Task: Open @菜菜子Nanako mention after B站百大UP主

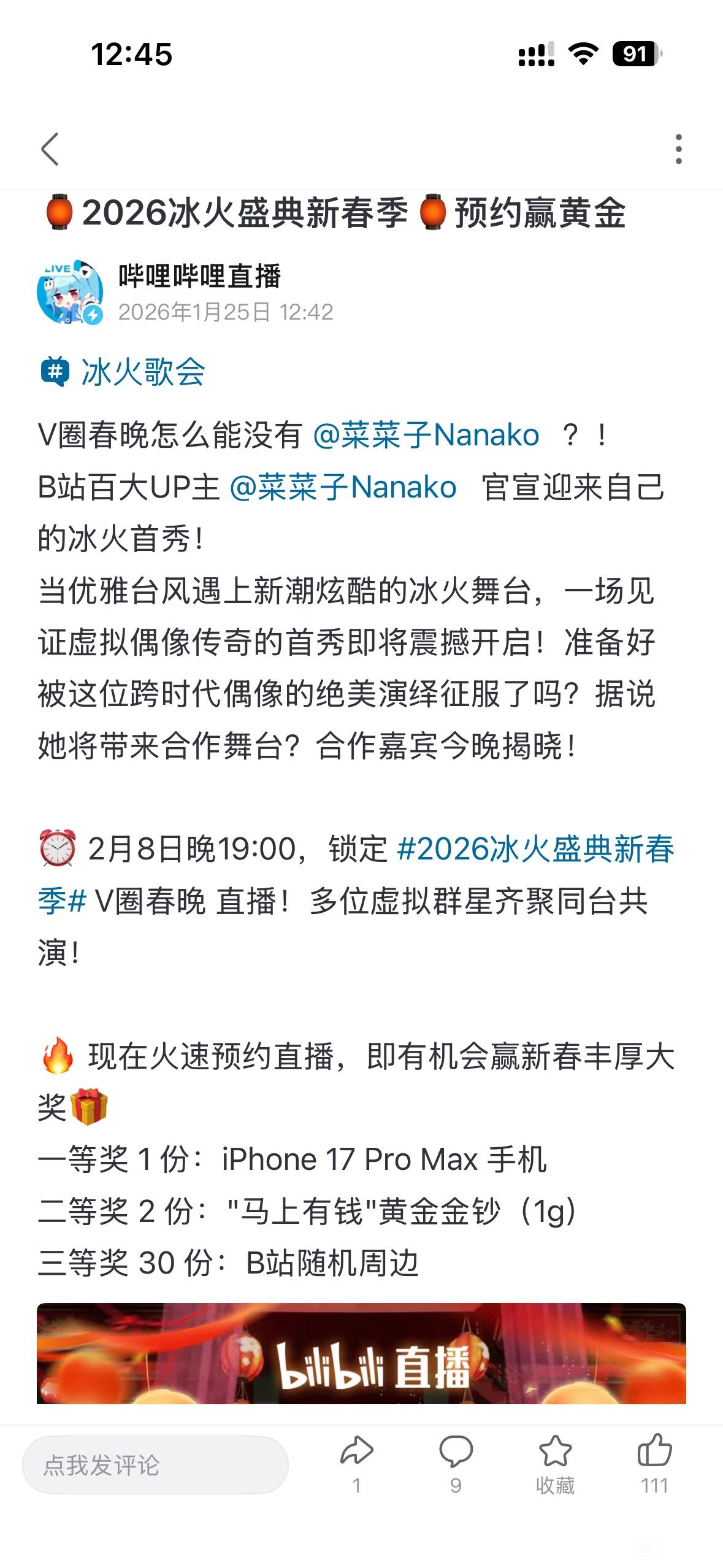Action: click(343, 488)
